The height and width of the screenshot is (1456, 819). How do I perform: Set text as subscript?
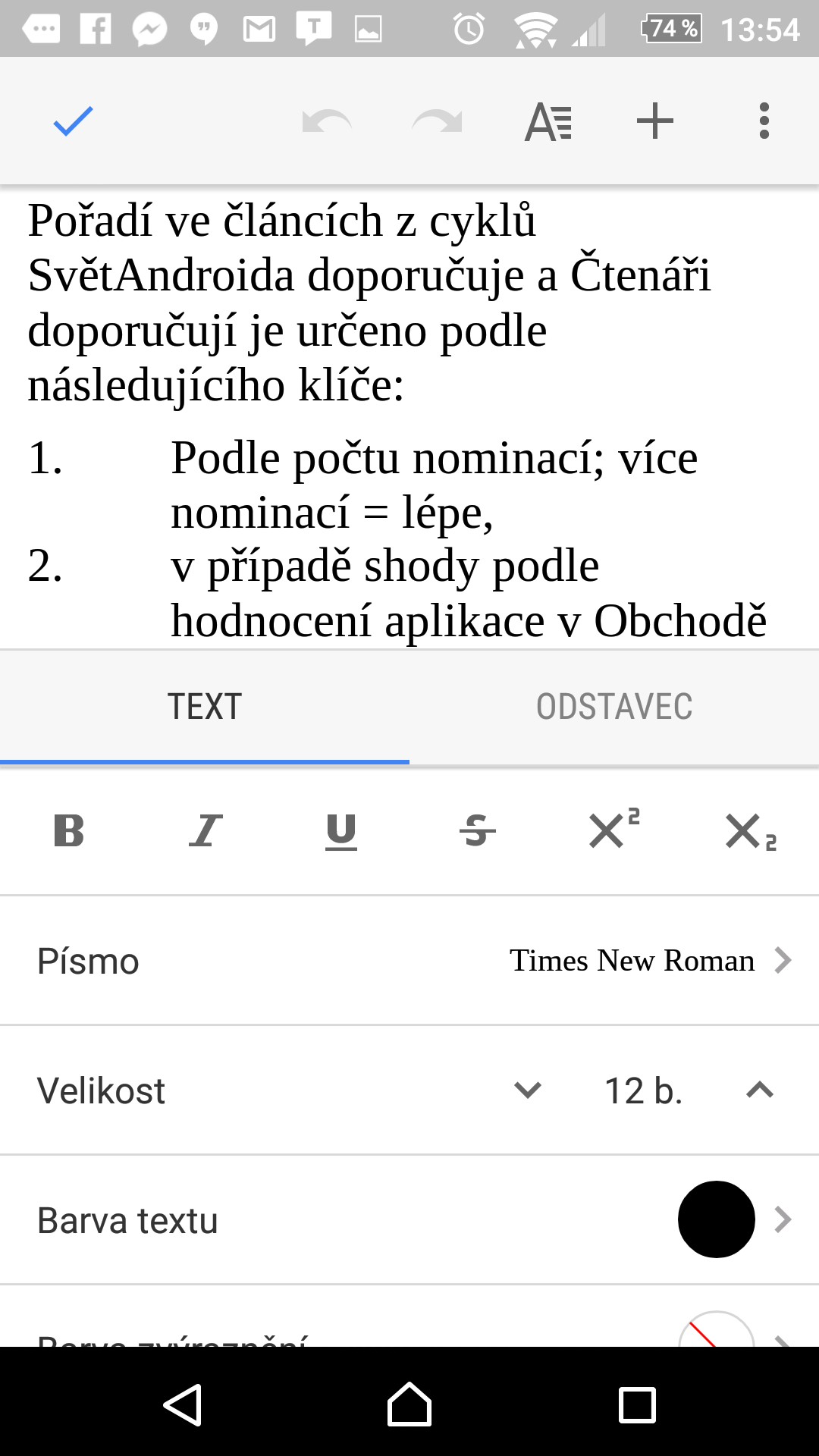pos(750,832)
